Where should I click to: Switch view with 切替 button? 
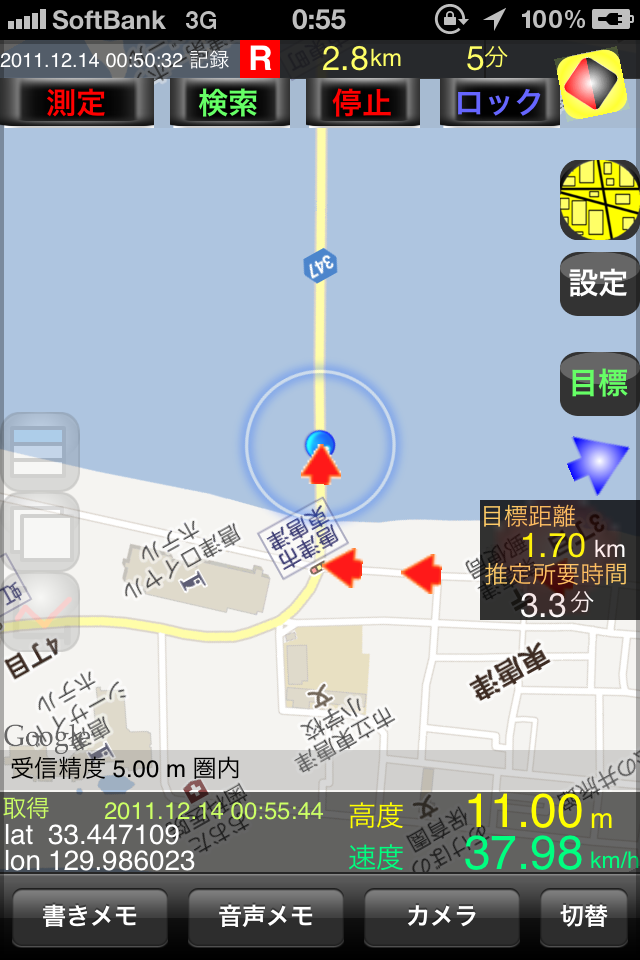pos(586,915)
